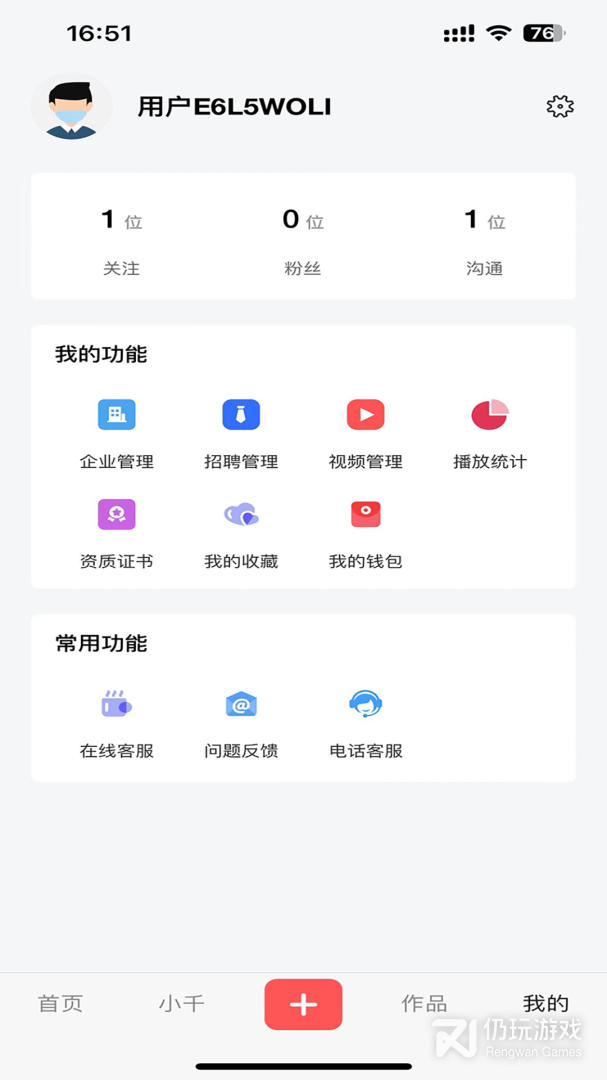Screen dimensions: 607x1080
Task: Switch to the 小千 tab
Action: point(182,1003)
